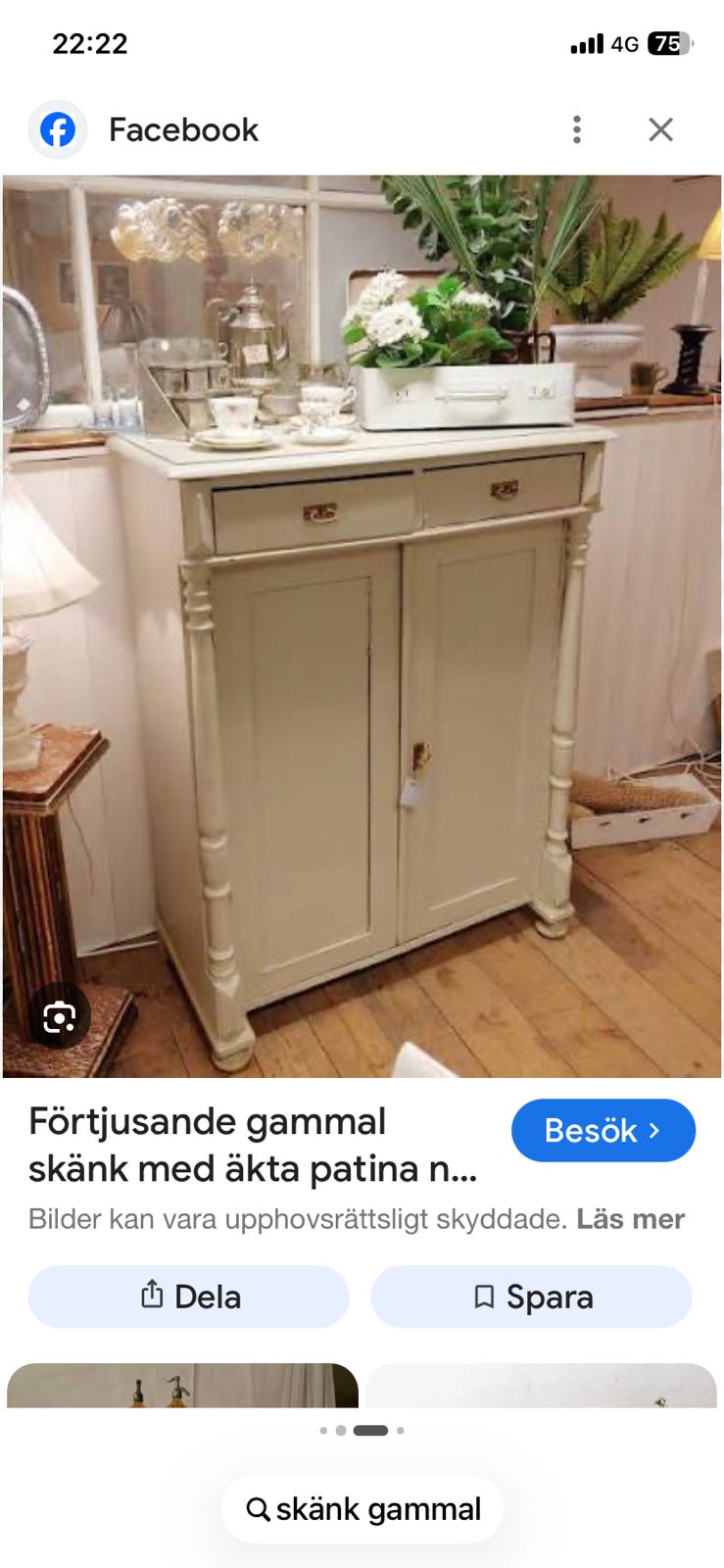724x1568 pixels.
Task: Close the image result view
Action: (x=660, y=129)
